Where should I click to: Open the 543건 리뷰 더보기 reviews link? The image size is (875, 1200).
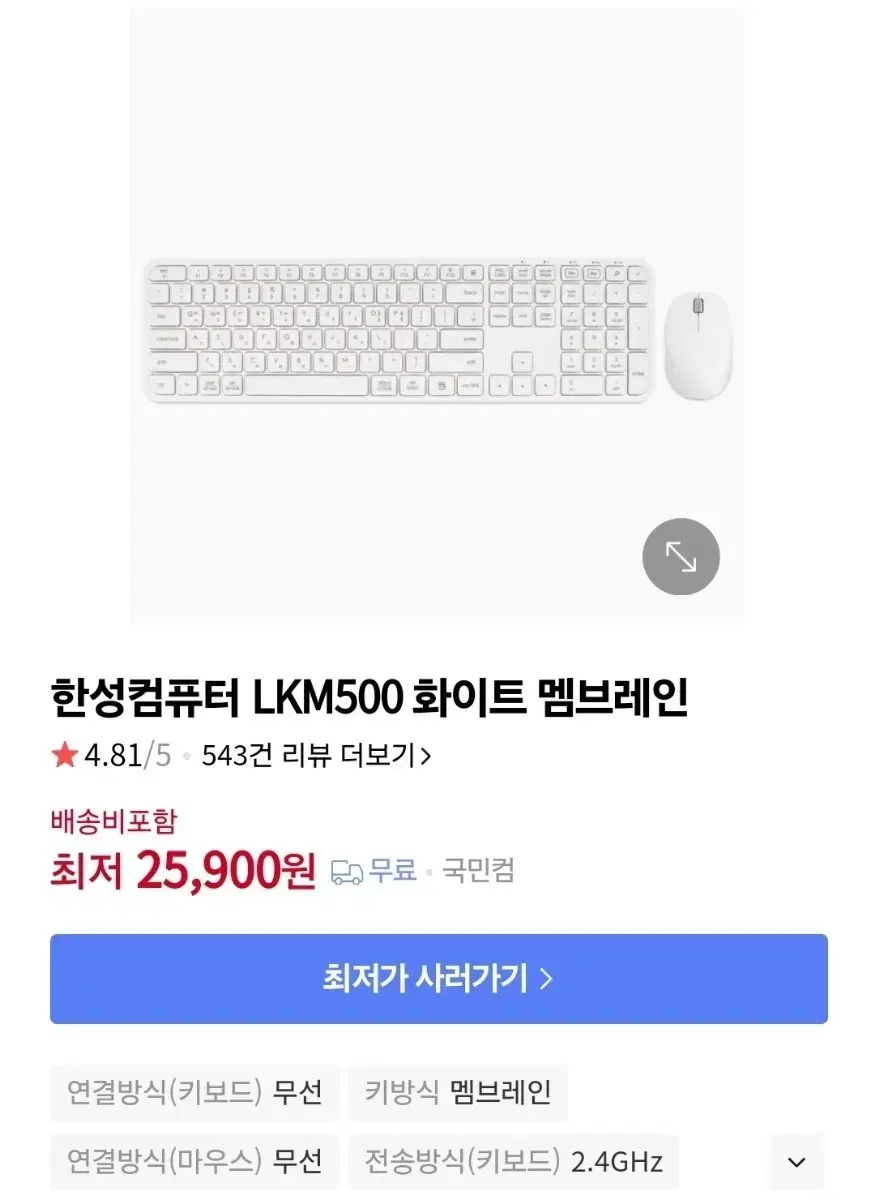point(310,756)
